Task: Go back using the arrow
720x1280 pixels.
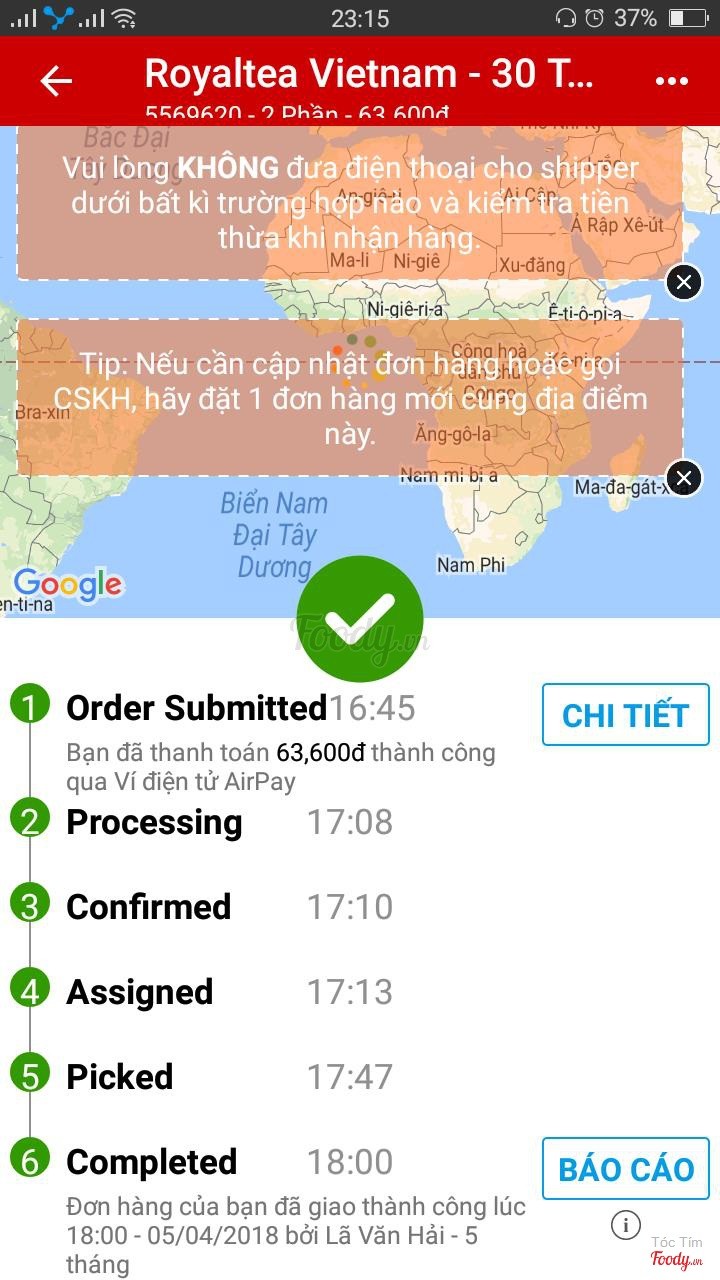Action: [56, 81]
